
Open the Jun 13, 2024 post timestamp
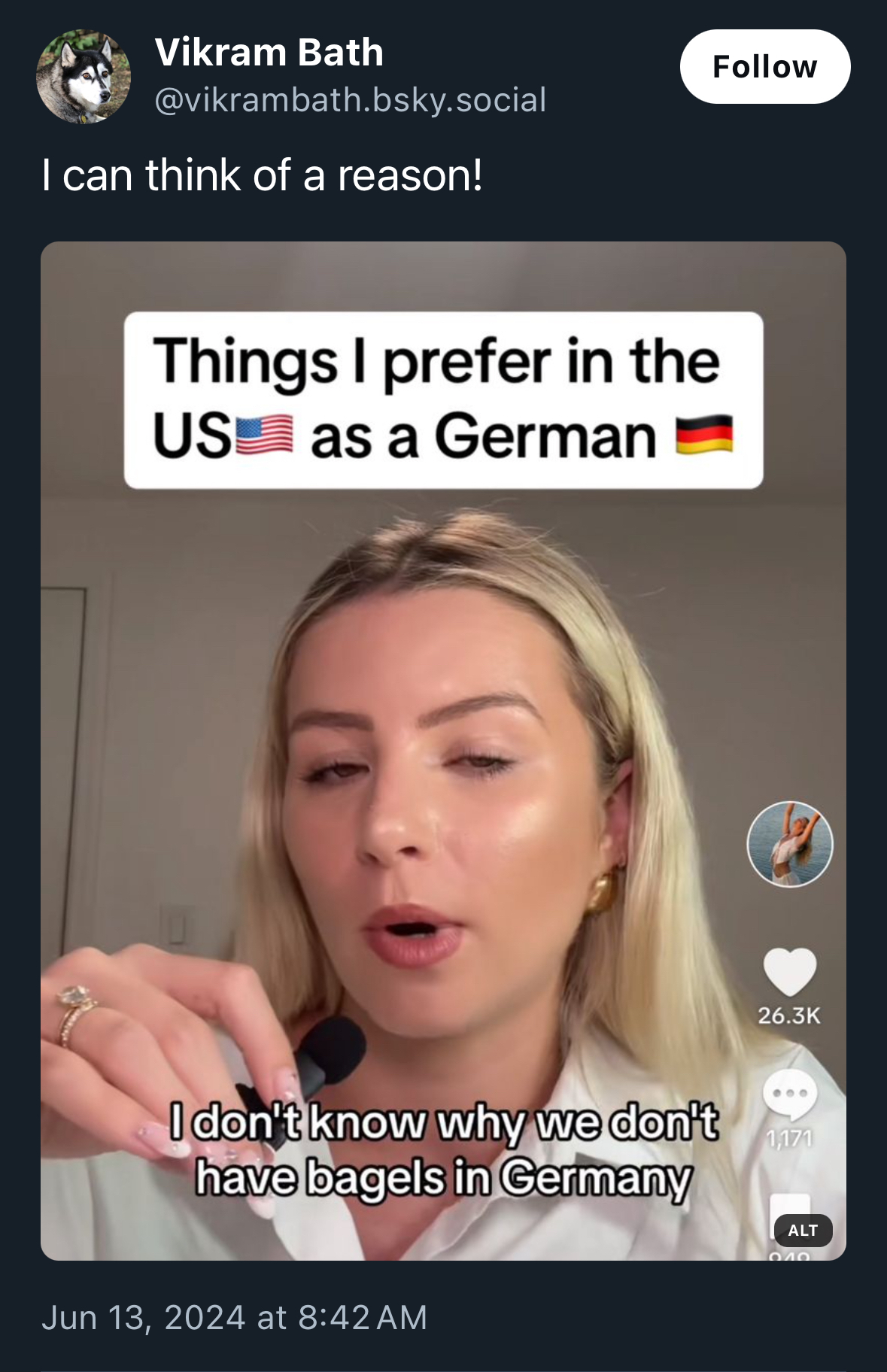[234, 1317]
